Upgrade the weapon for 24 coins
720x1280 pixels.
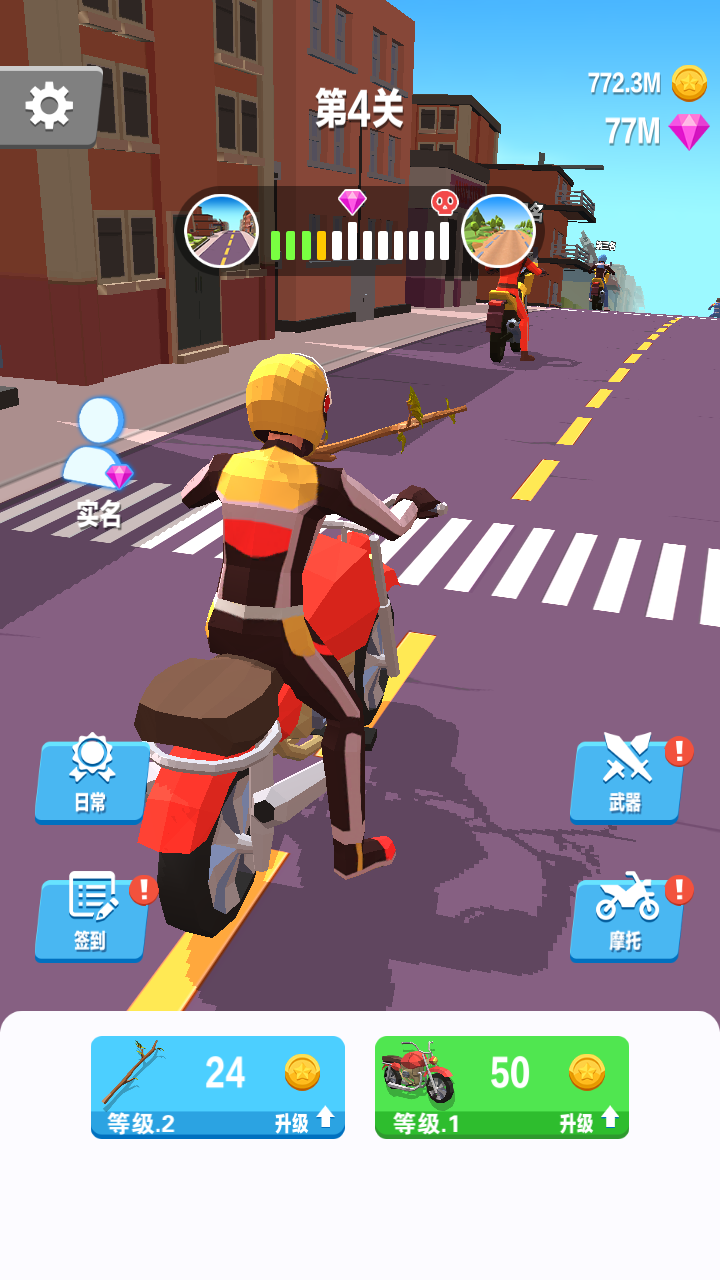(218, 1086)
